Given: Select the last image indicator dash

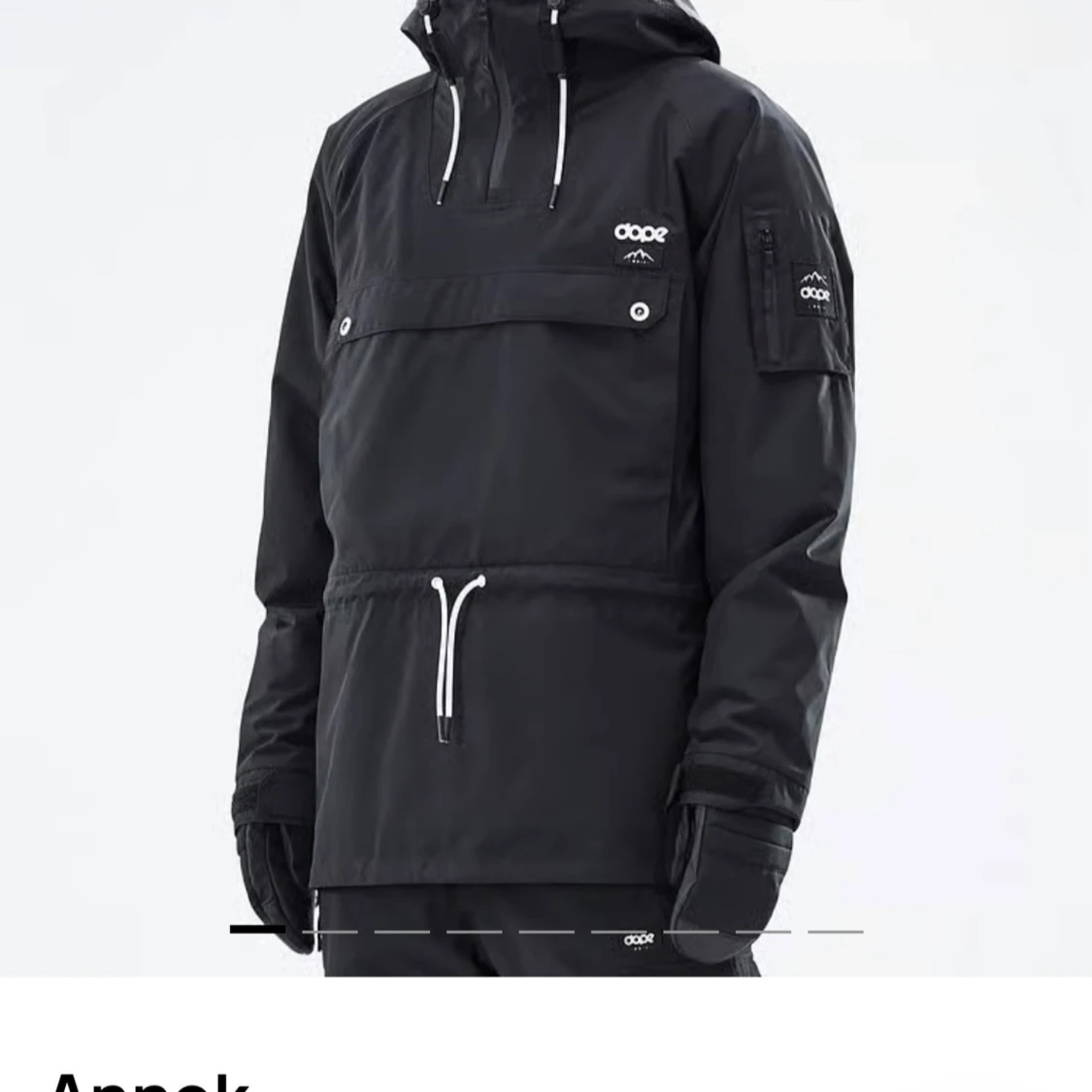Looking at the screenshot, I should (835, 931).
